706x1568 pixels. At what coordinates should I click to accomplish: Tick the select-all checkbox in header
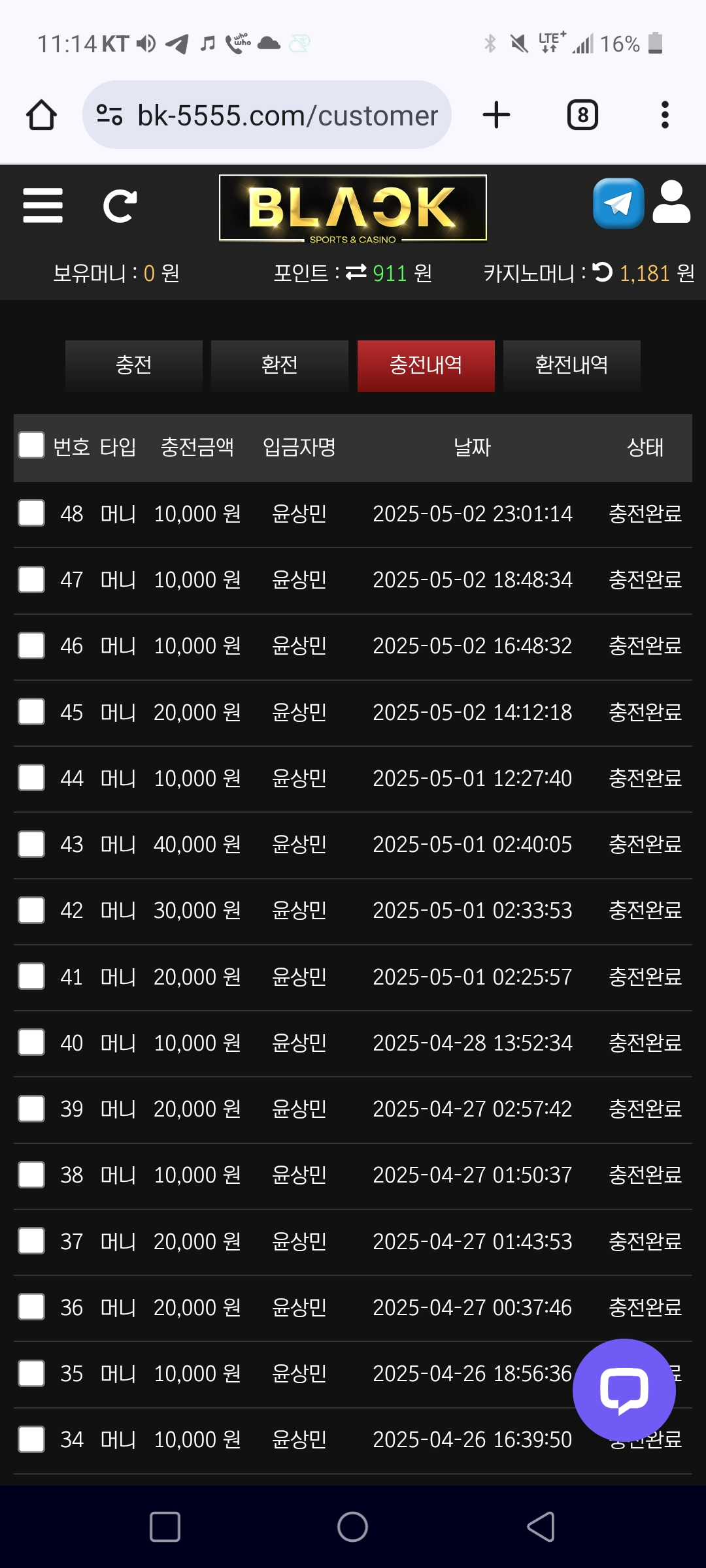pos(31,445)
